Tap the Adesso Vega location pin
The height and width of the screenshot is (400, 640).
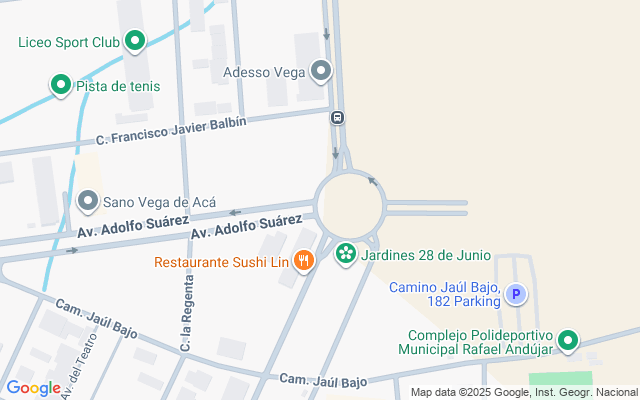point(321,71)
